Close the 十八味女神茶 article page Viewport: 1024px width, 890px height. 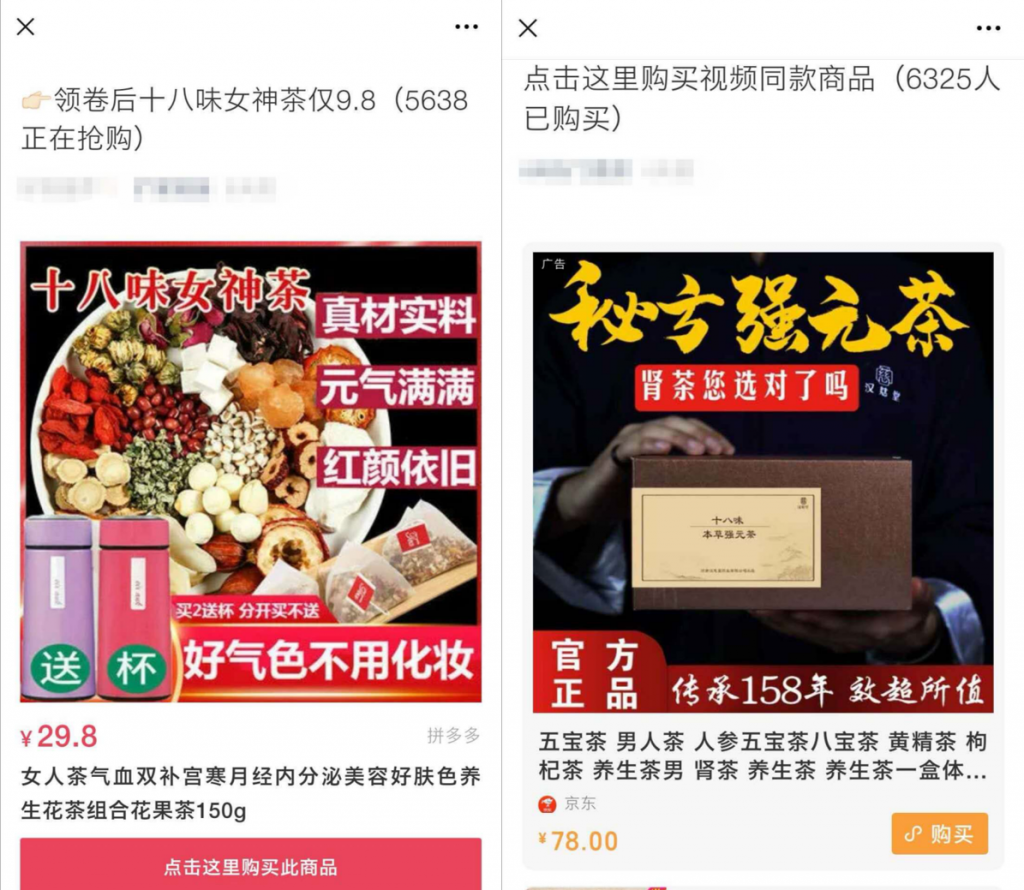click(26, 27)
